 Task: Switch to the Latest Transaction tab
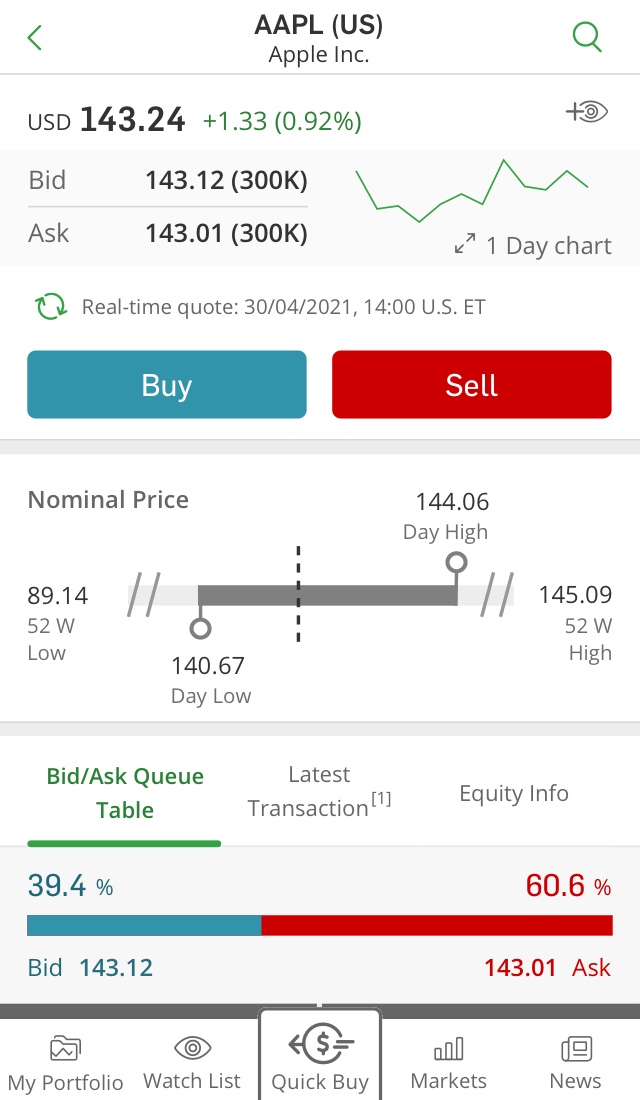click(319, 791)
